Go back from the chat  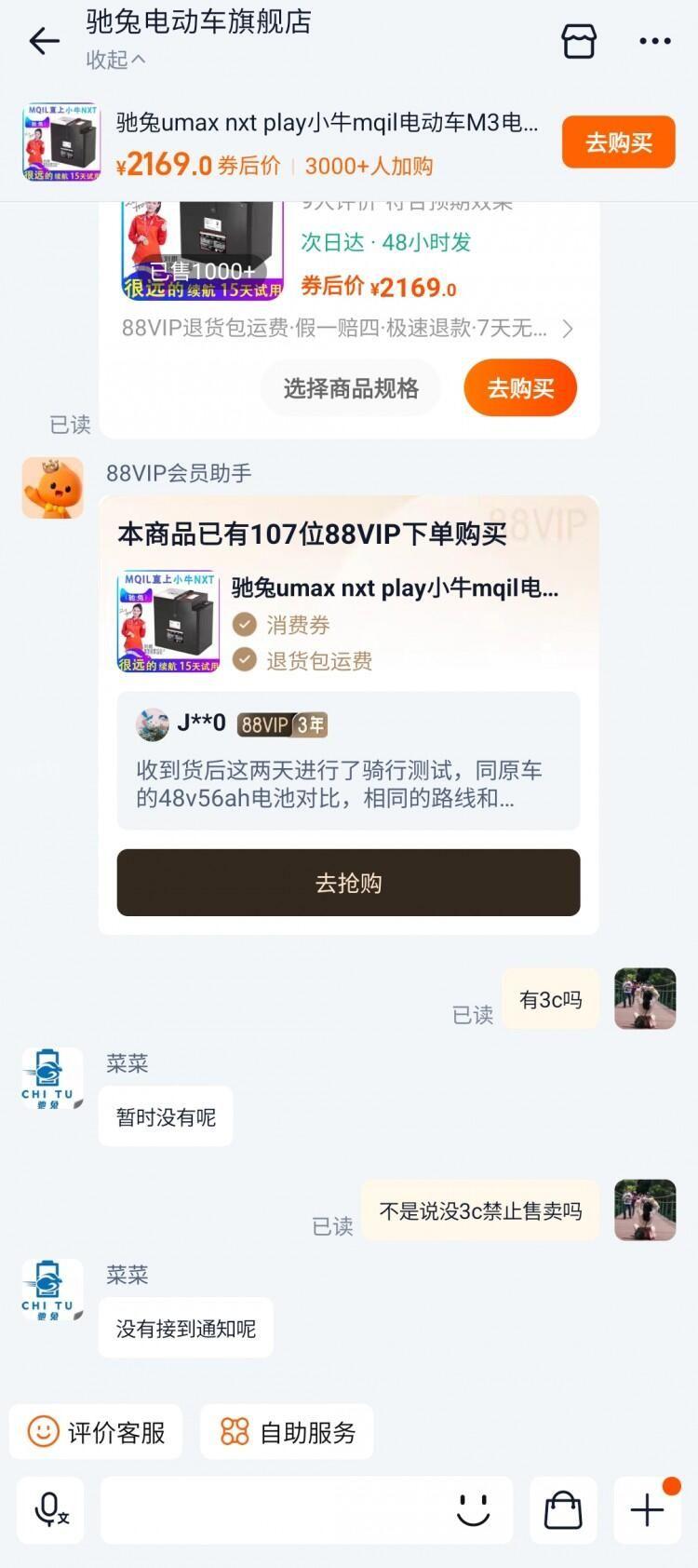click(44, 41)
